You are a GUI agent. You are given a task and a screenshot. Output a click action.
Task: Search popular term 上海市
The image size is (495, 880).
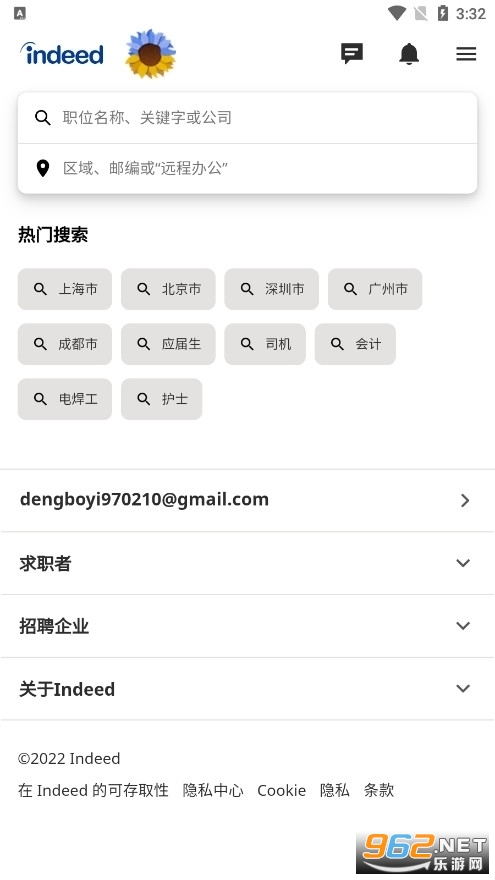coord(65,289)
